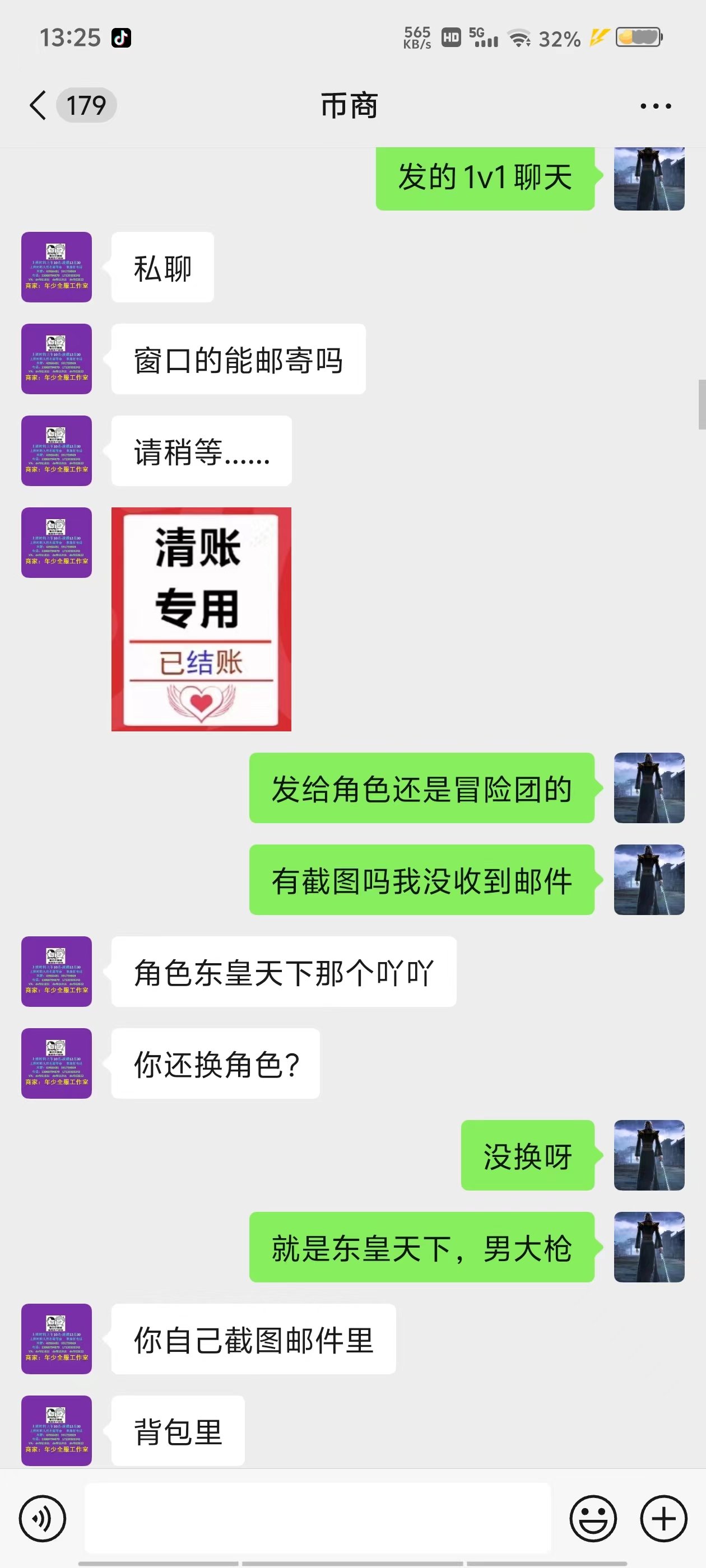Open sender's avatar beside 私聊 message
Screen dimensions: 706x1568
57,267
